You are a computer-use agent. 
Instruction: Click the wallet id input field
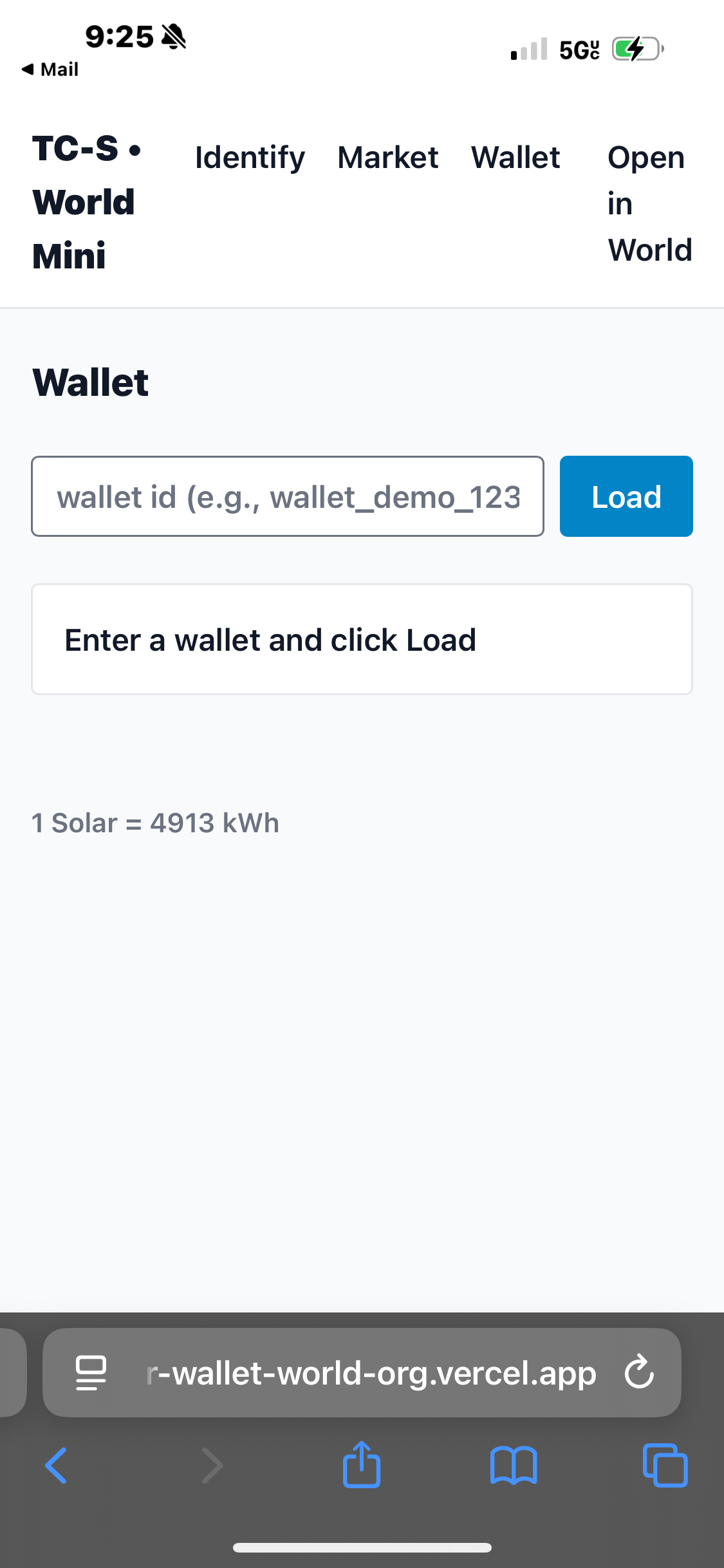click(x=288, y=496)
